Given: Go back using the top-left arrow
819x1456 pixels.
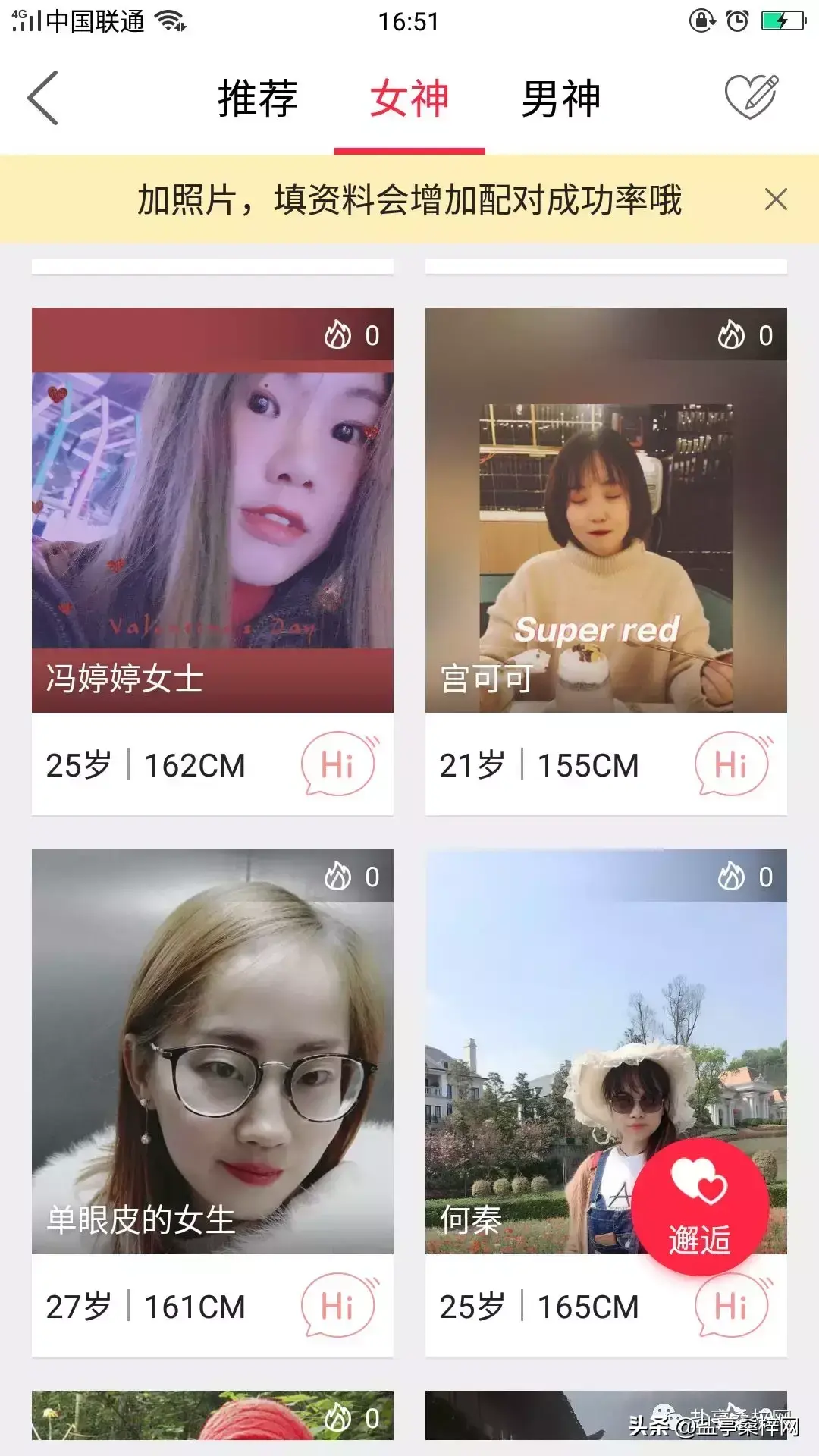Looking at the screenshot, I should tap(42, 99).
